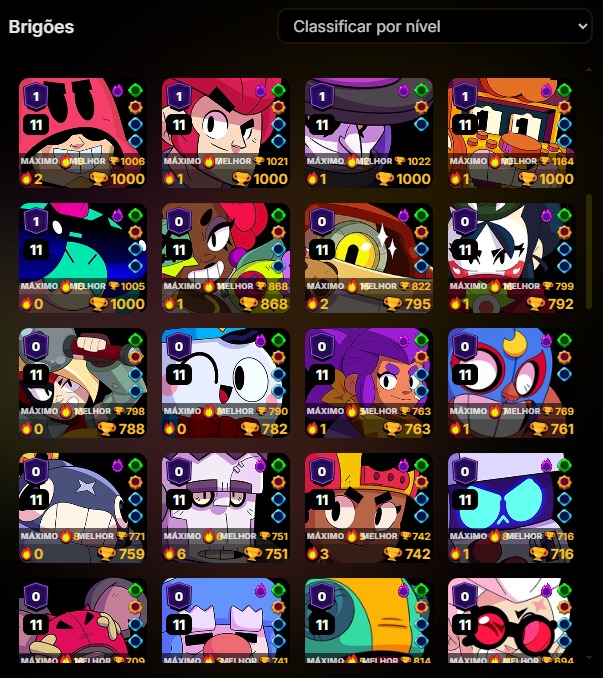This screenshot has width=603, height=678.
Task: View the brawler card with 792 trophies
Action: (511, 258)
